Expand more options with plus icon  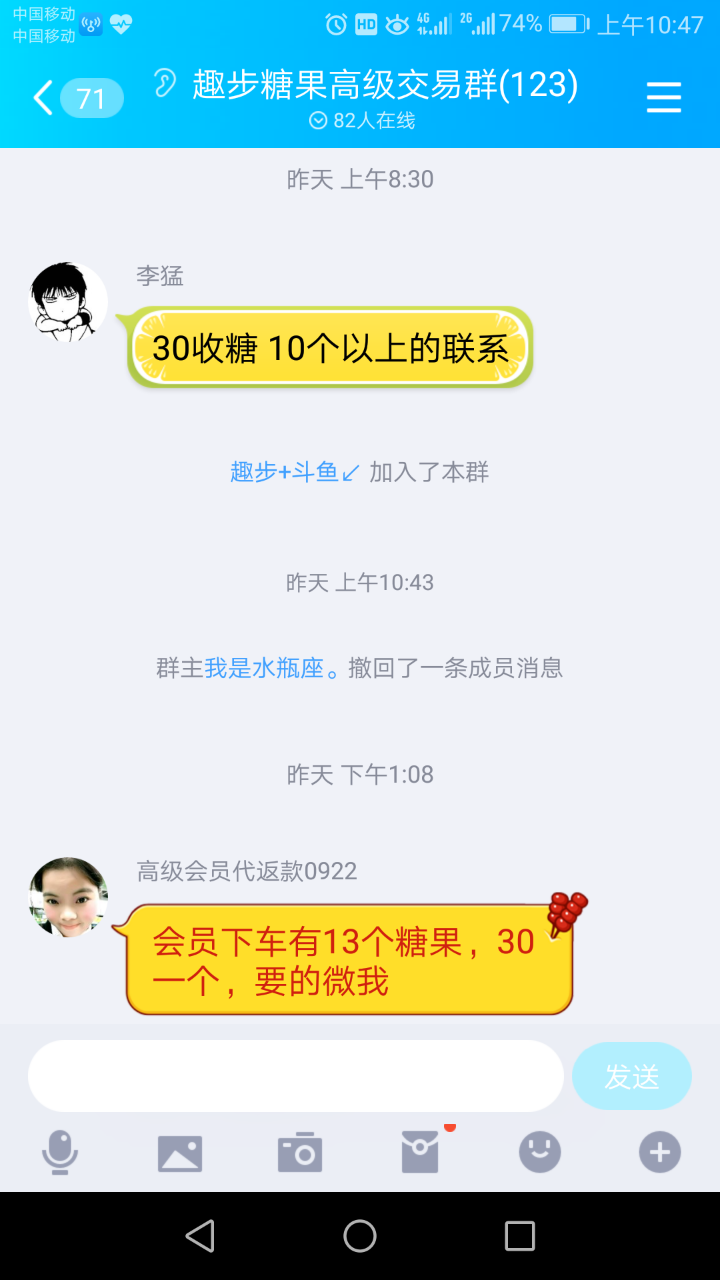point(660,1153)
